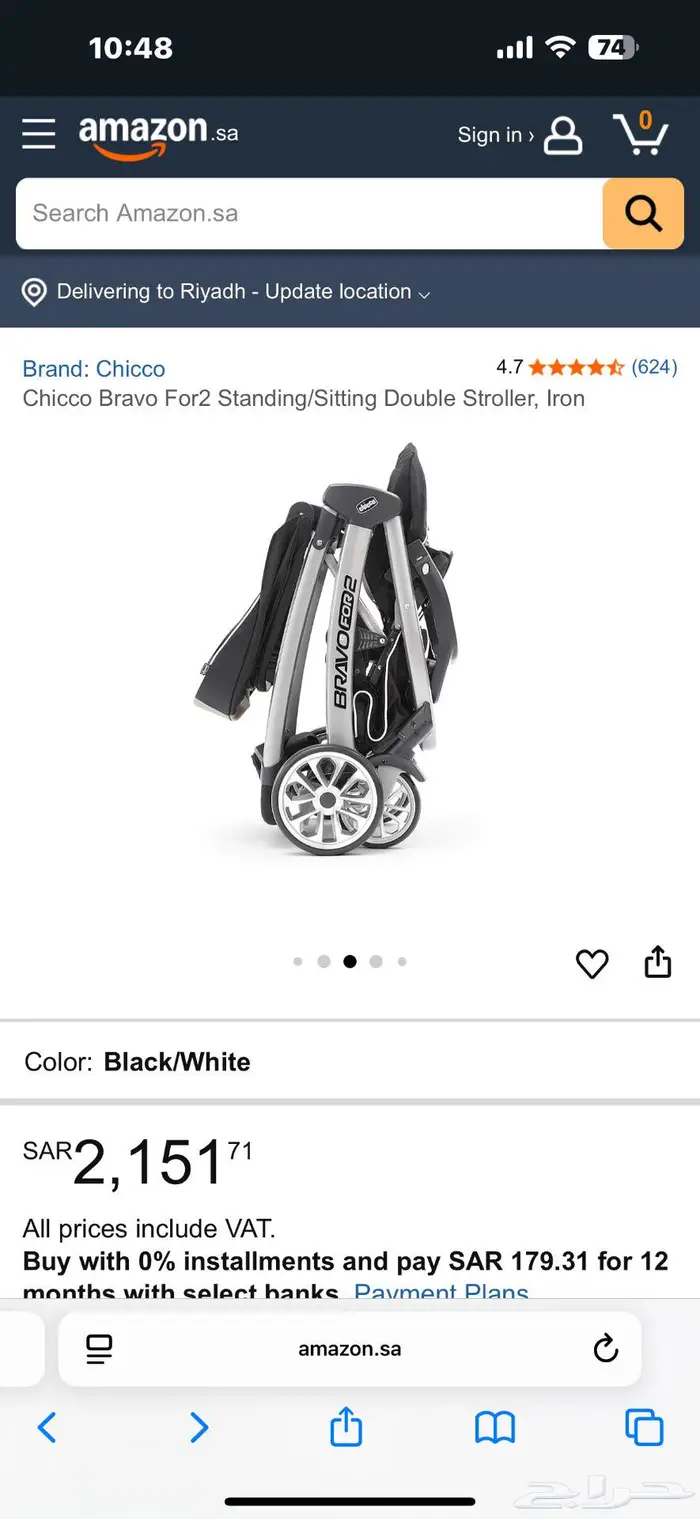Add stroller to wish list heart
700x1519 pixels.
tap(592, 963)
